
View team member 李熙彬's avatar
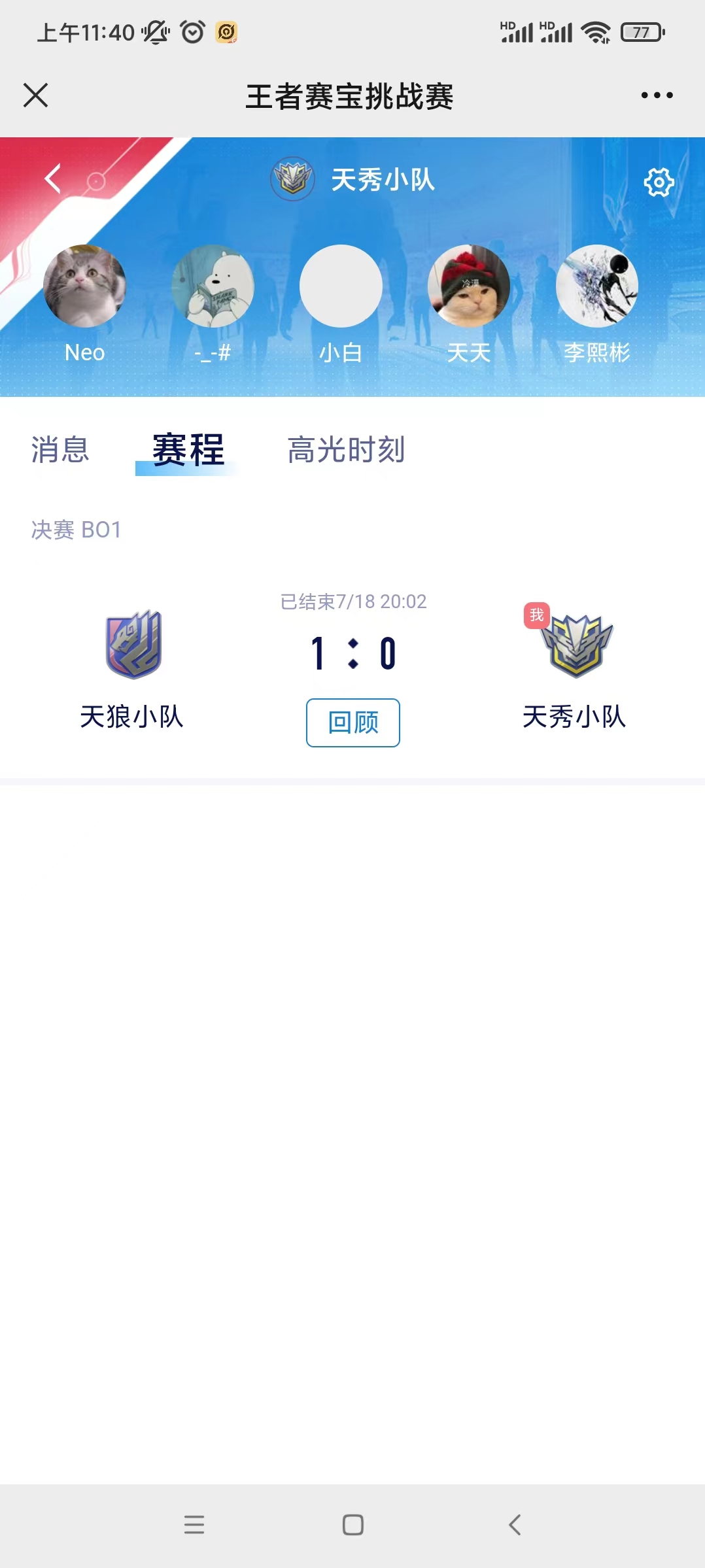(596, 286)
